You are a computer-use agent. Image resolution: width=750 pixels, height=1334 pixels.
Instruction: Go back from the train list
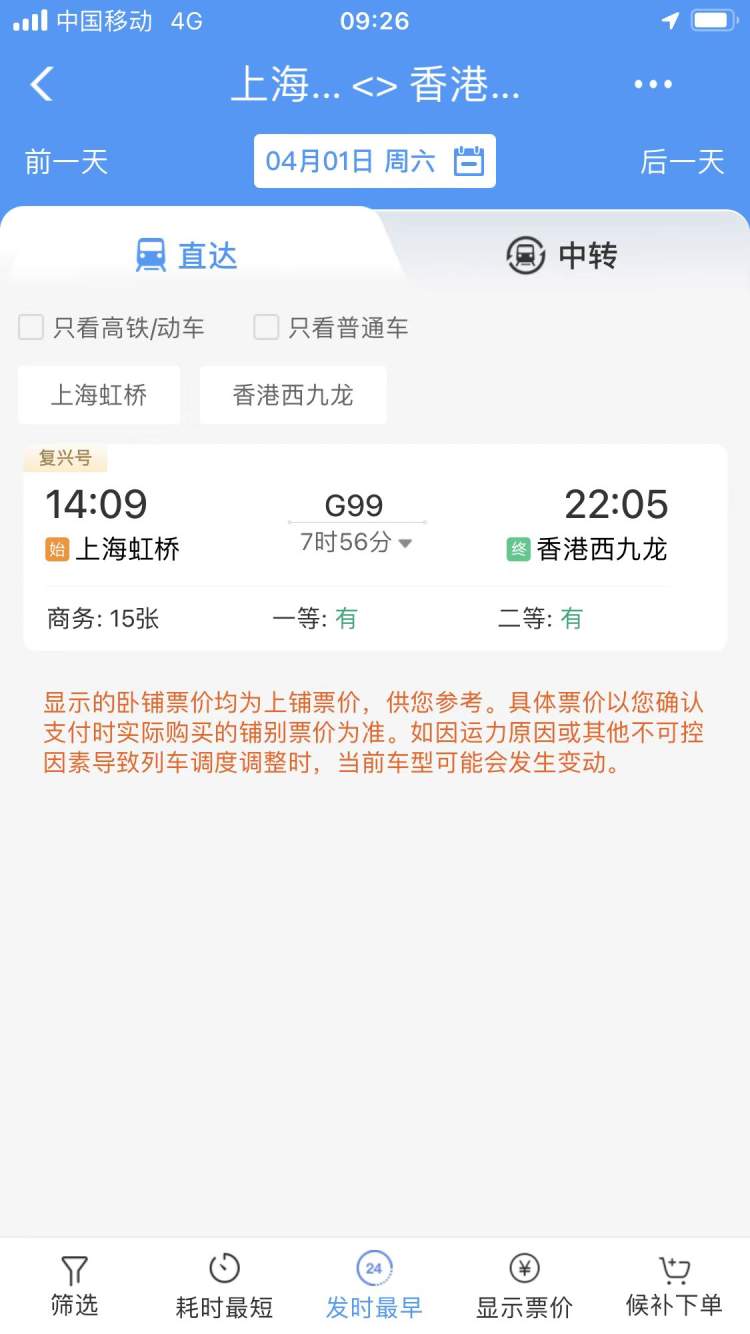point(42,85)
